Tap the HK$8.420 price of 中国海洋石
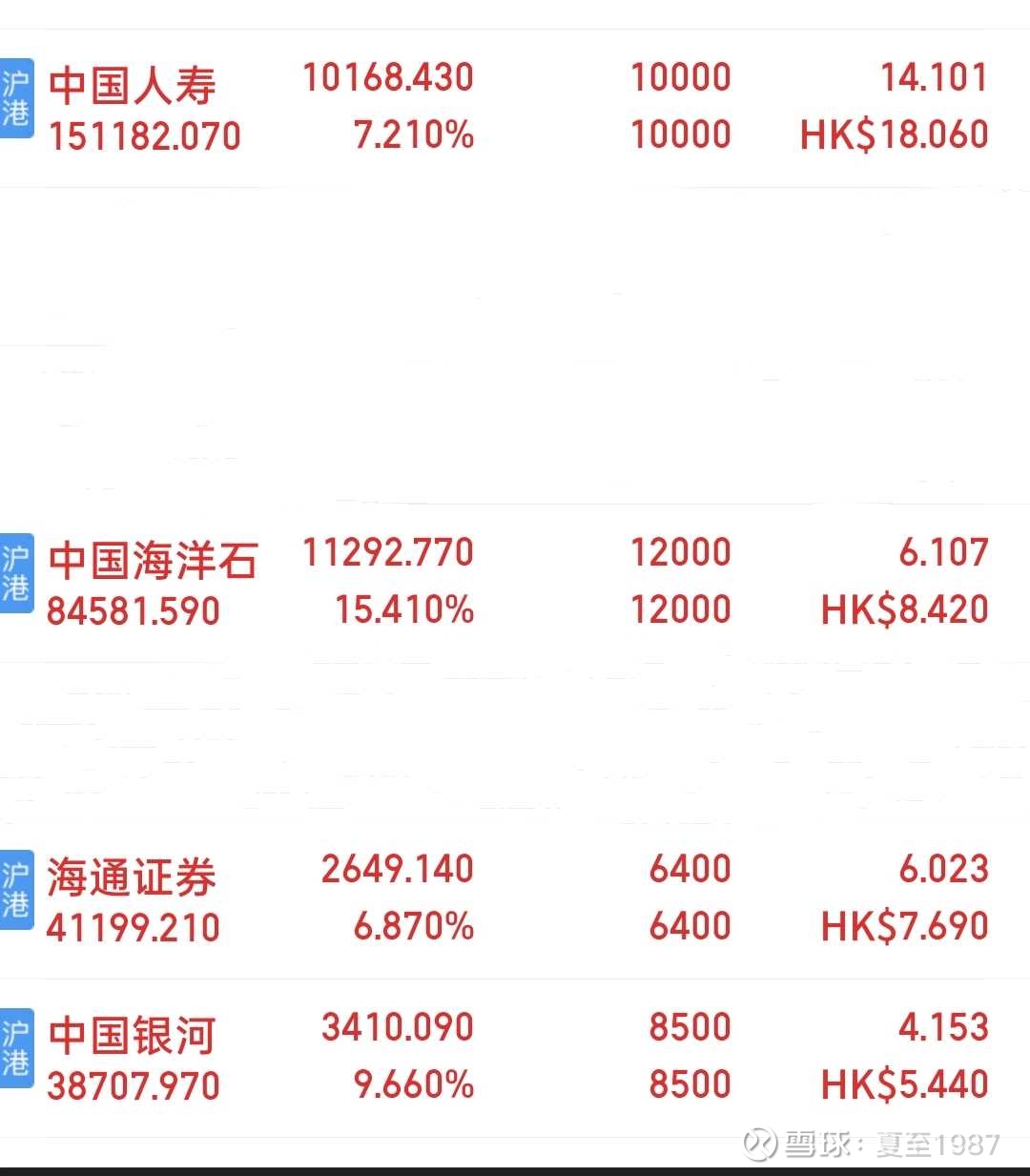Viewport: 1030px width, 1176px height. 904,609
